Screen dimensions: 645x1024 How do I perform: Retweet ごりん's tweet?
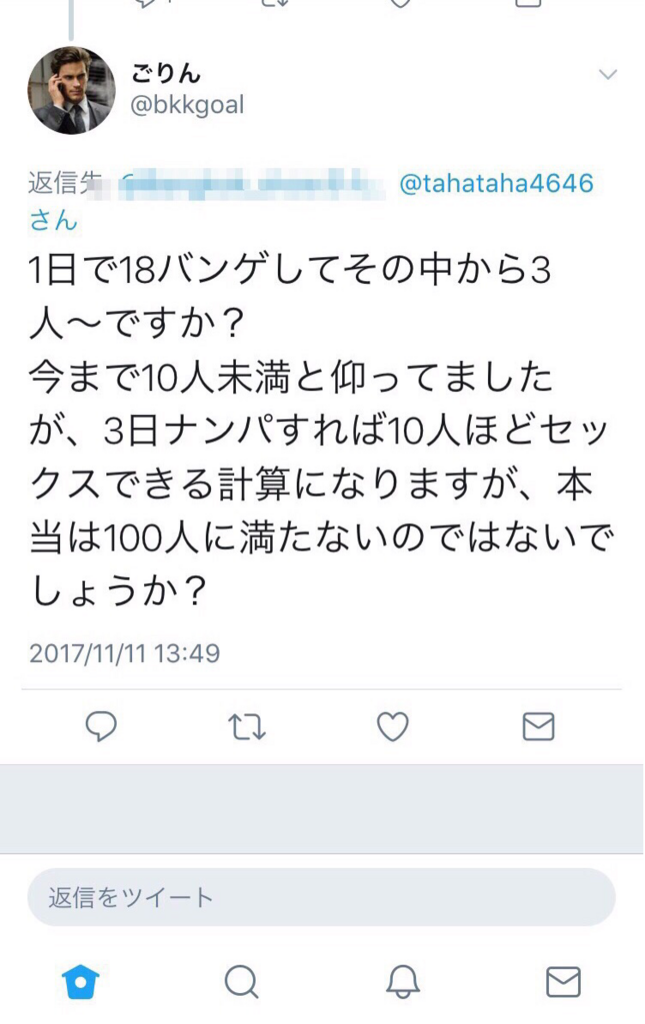(247, 727)
